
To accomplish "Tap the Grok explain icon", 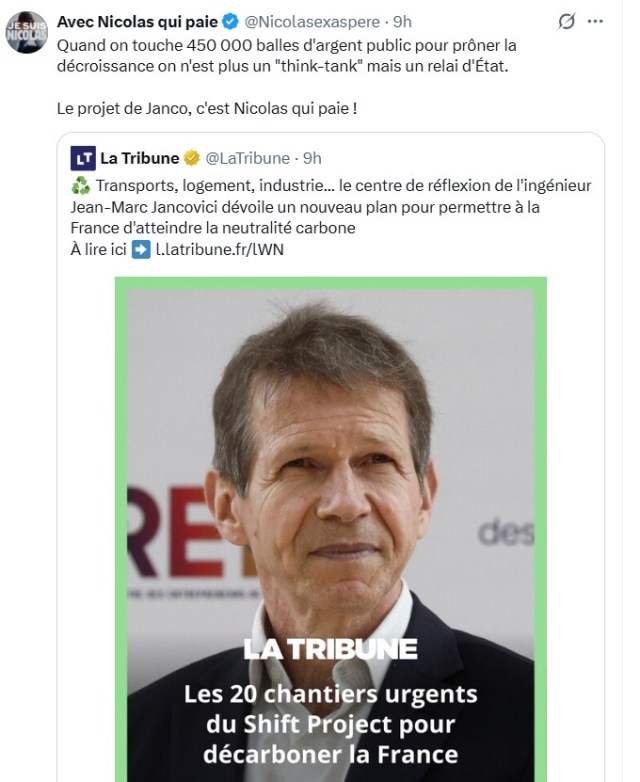I will pos(566,21).
